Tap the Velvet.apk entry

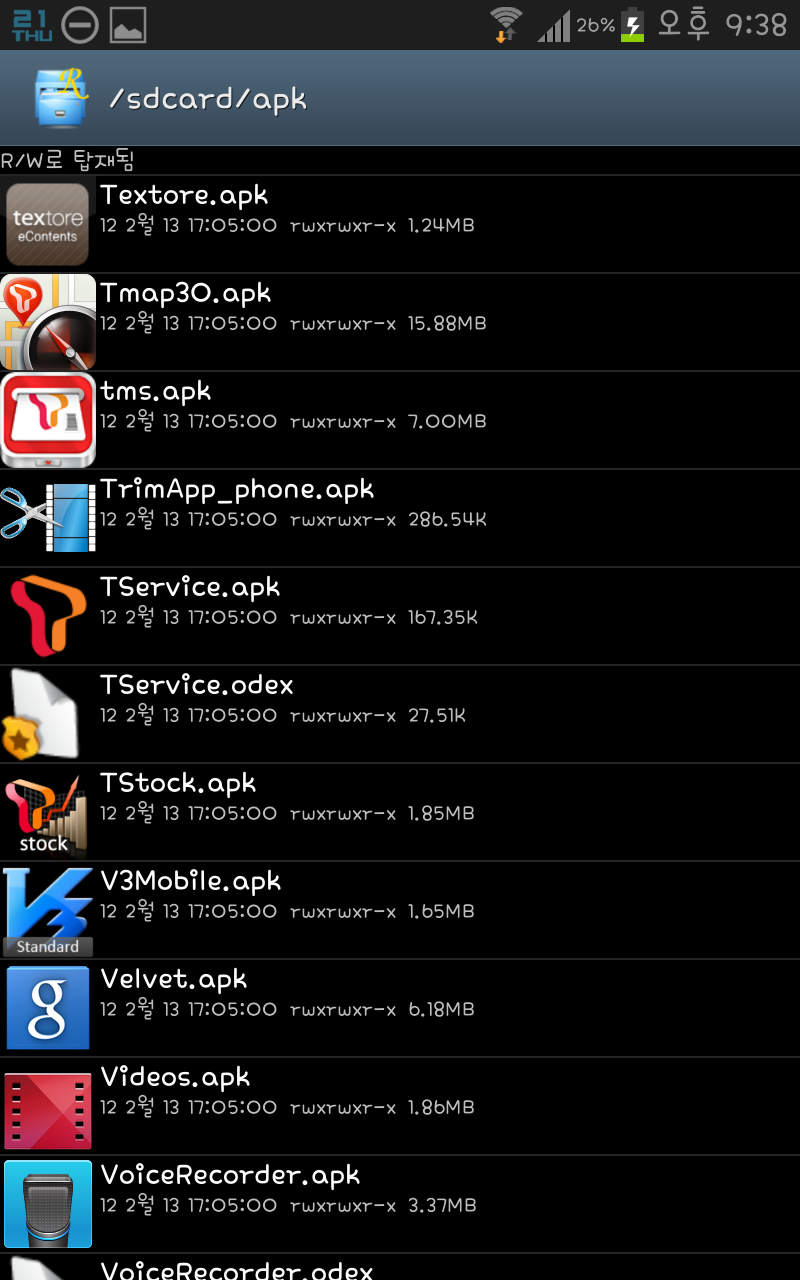pos(400,1008)
